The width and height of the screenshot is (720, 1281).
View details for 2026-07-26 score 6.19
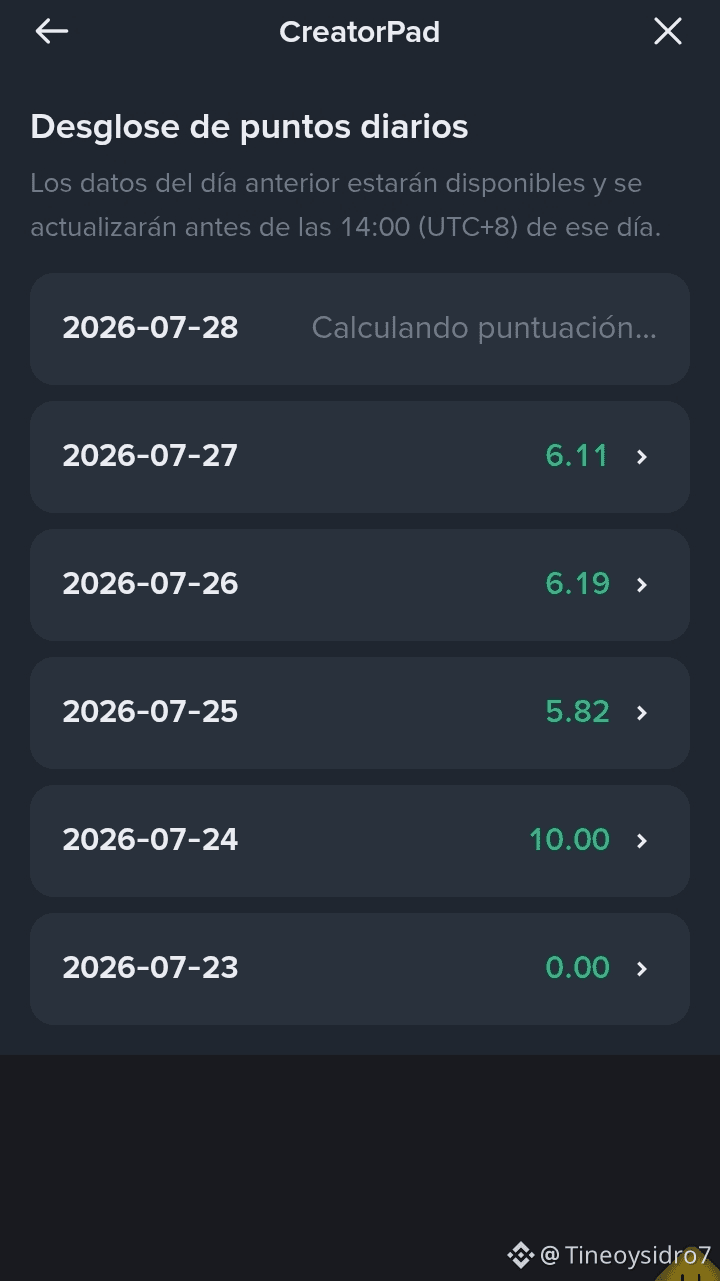[x=360, y=585]
